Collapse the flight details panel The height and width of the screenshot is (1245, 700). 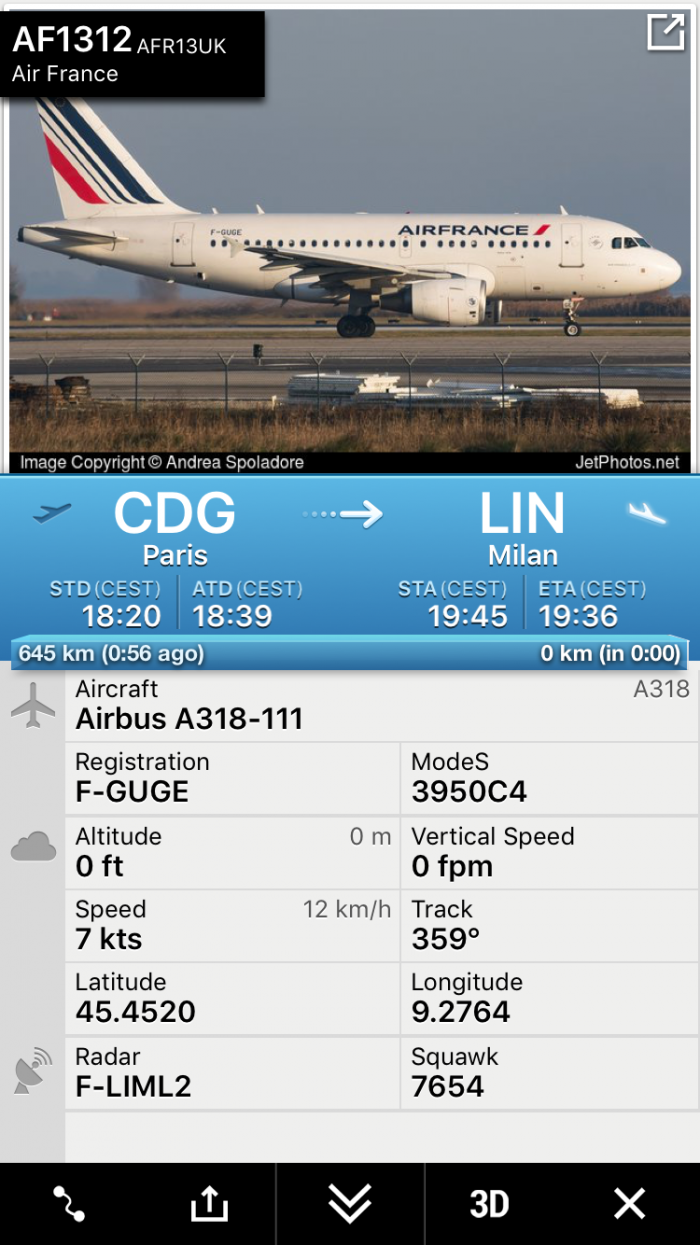coord(350,1203)
